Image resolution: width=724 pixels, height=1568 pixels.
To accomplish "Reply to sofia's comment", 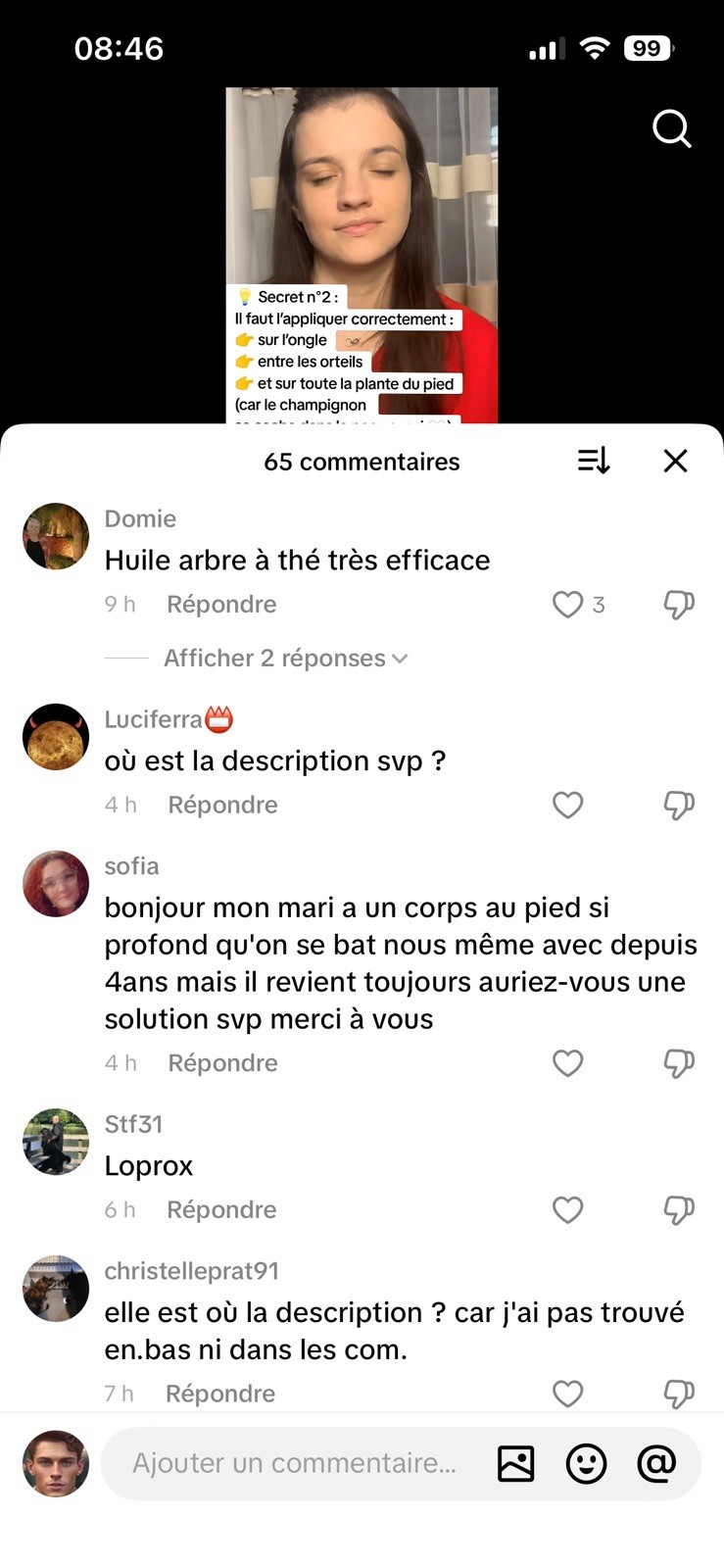I will tap(222, 1063).
